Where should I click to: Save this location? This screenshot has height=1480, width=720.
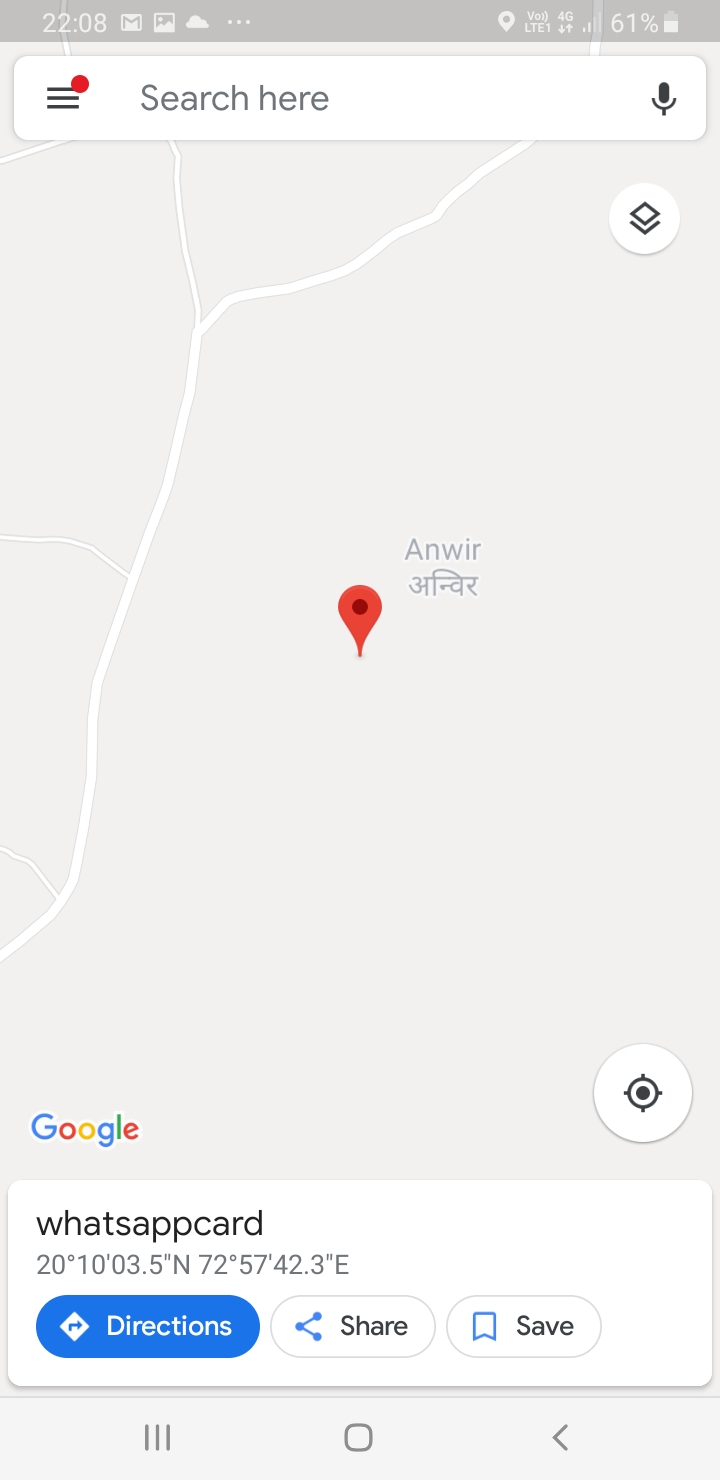click(523, 1326)
